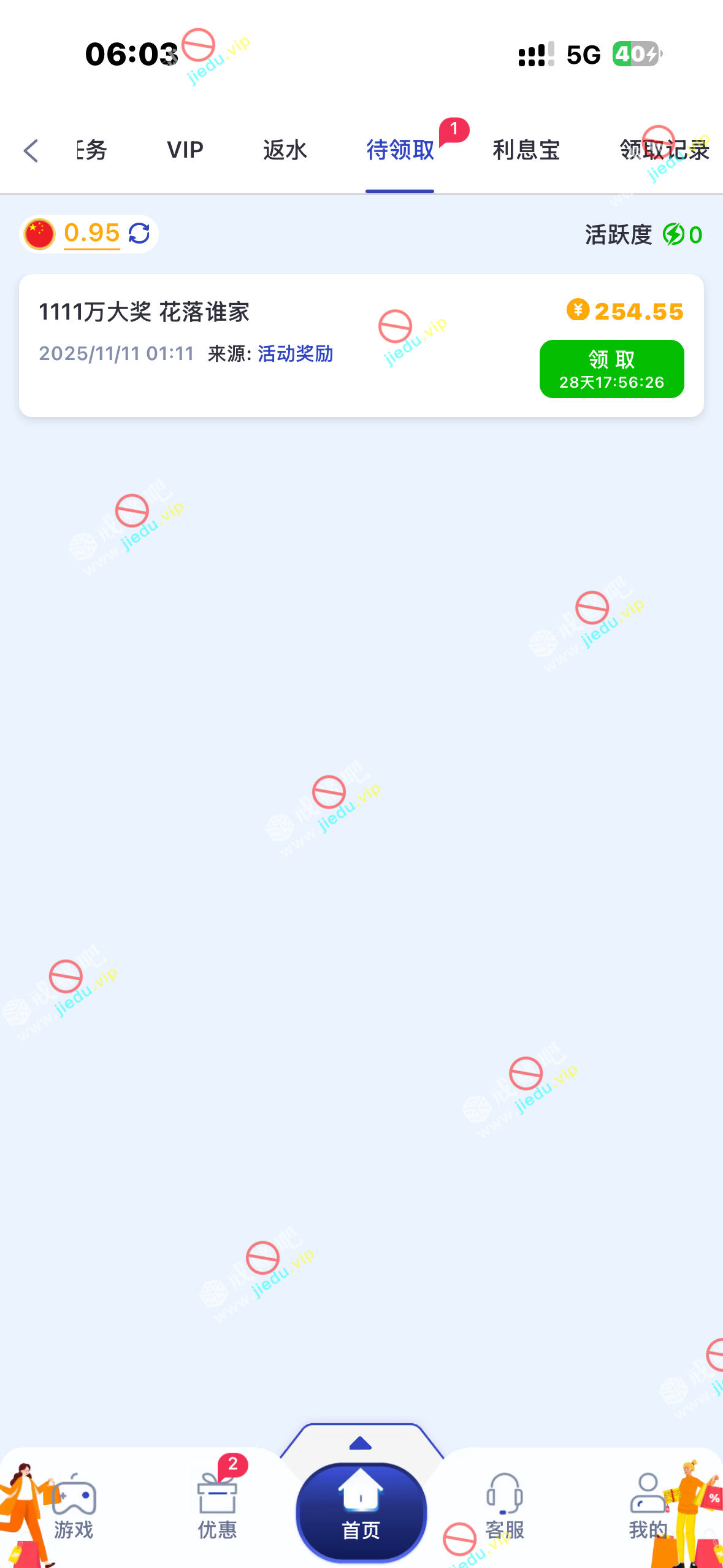Switch to the VIP tab

(185, 150)
